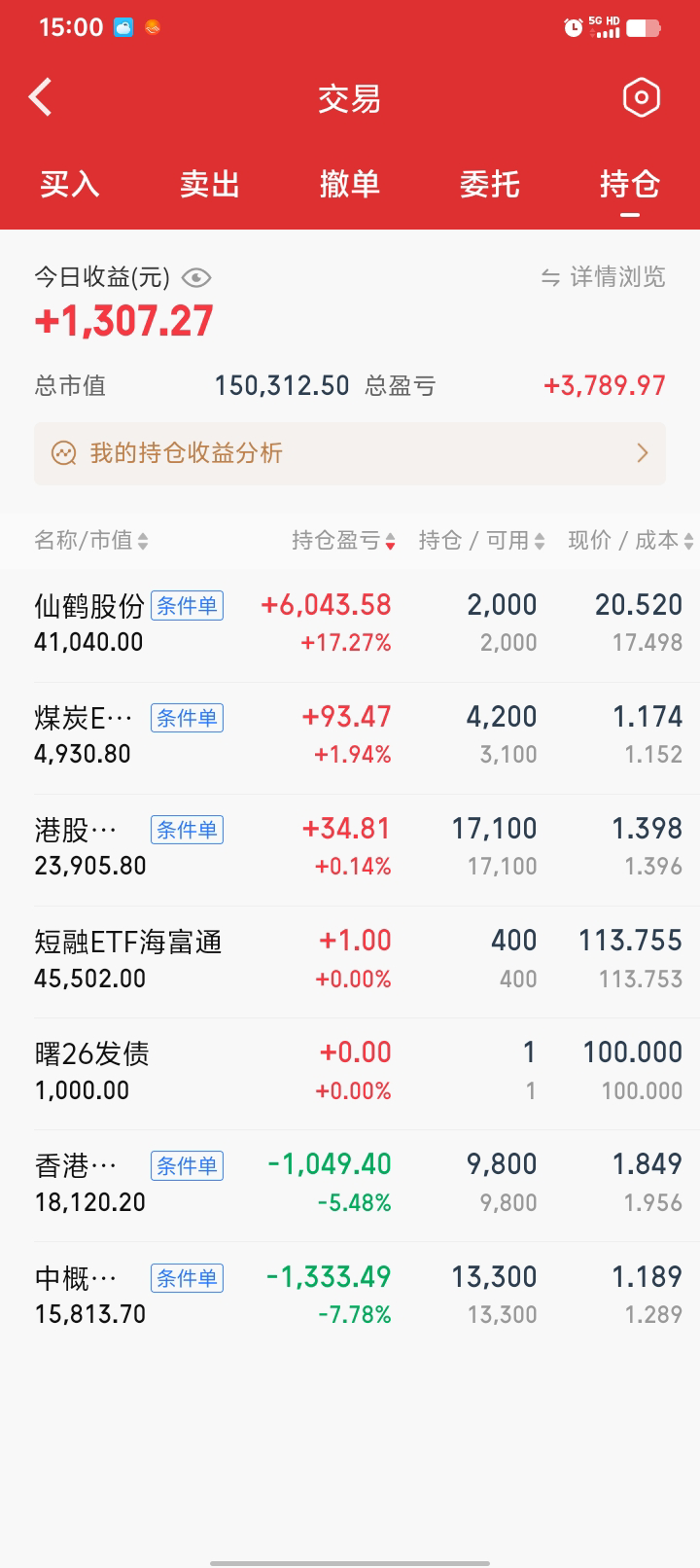Image resolution: width=700 pixels, height=1568 pixels.
Task: Open the 撤单 tab
Action: pos(350,184)
